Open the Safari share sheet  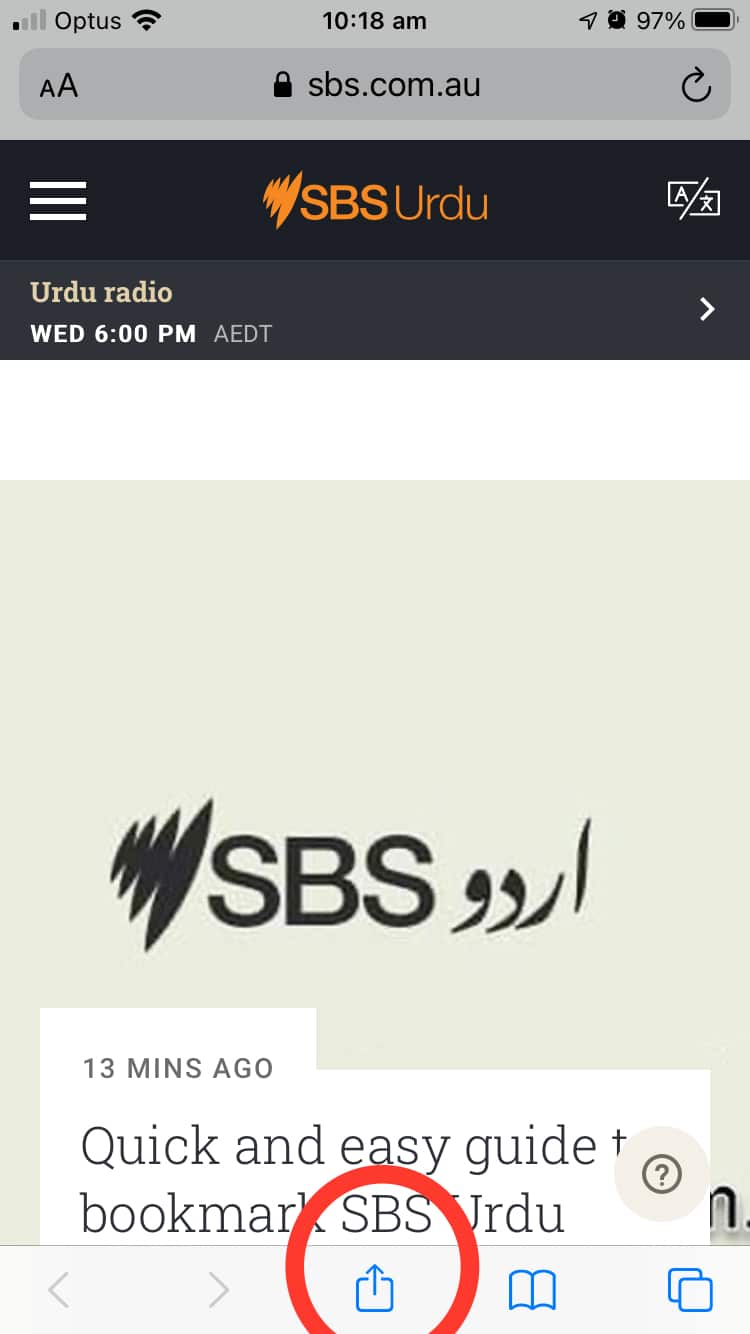[x=375, y=1289]
